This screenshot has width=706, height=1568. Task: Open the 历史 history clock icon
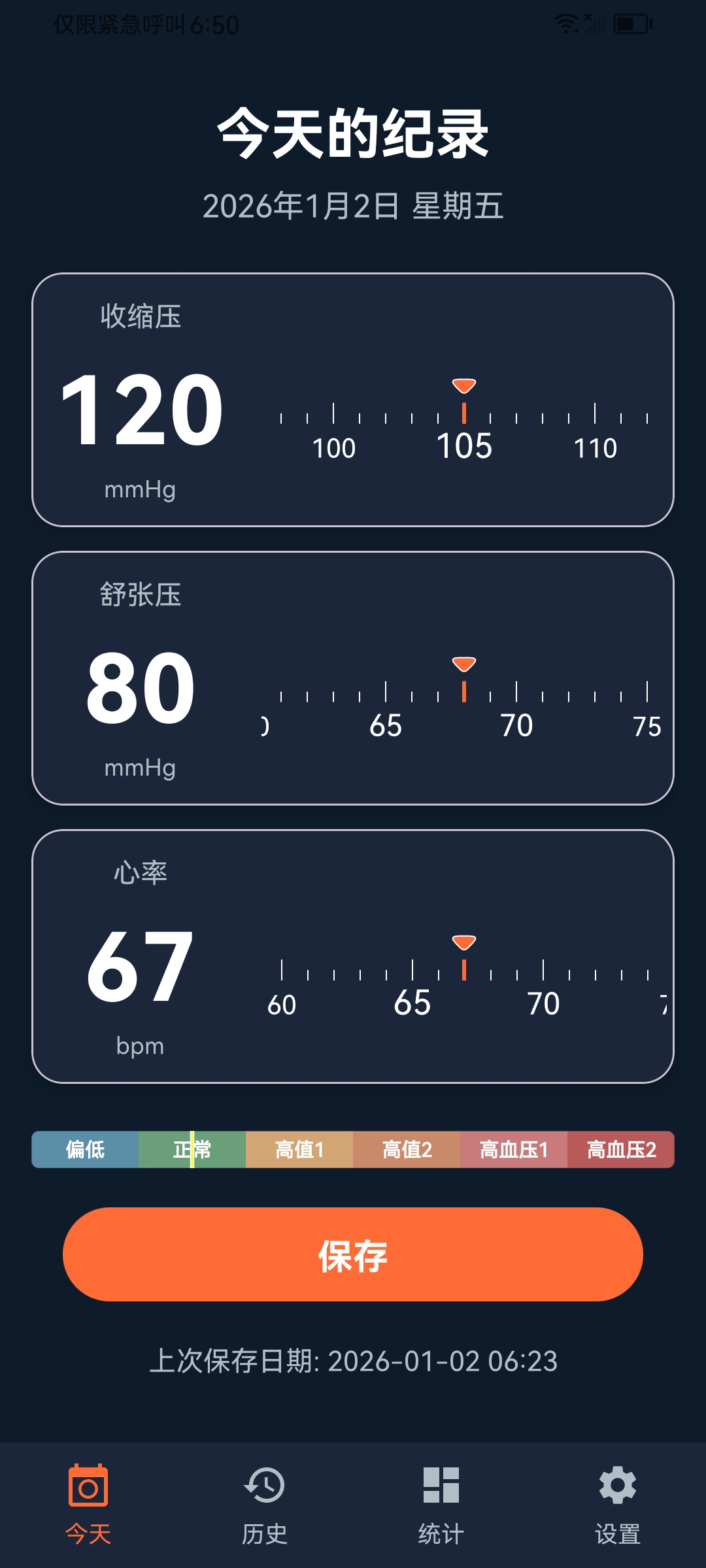click(265, 1486)
